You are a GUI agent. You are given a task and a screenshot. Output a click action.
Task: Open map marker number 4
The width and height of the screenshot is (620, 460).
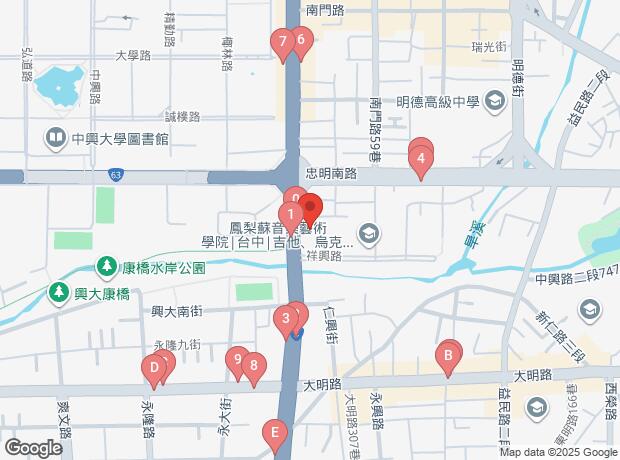(422, 158)
